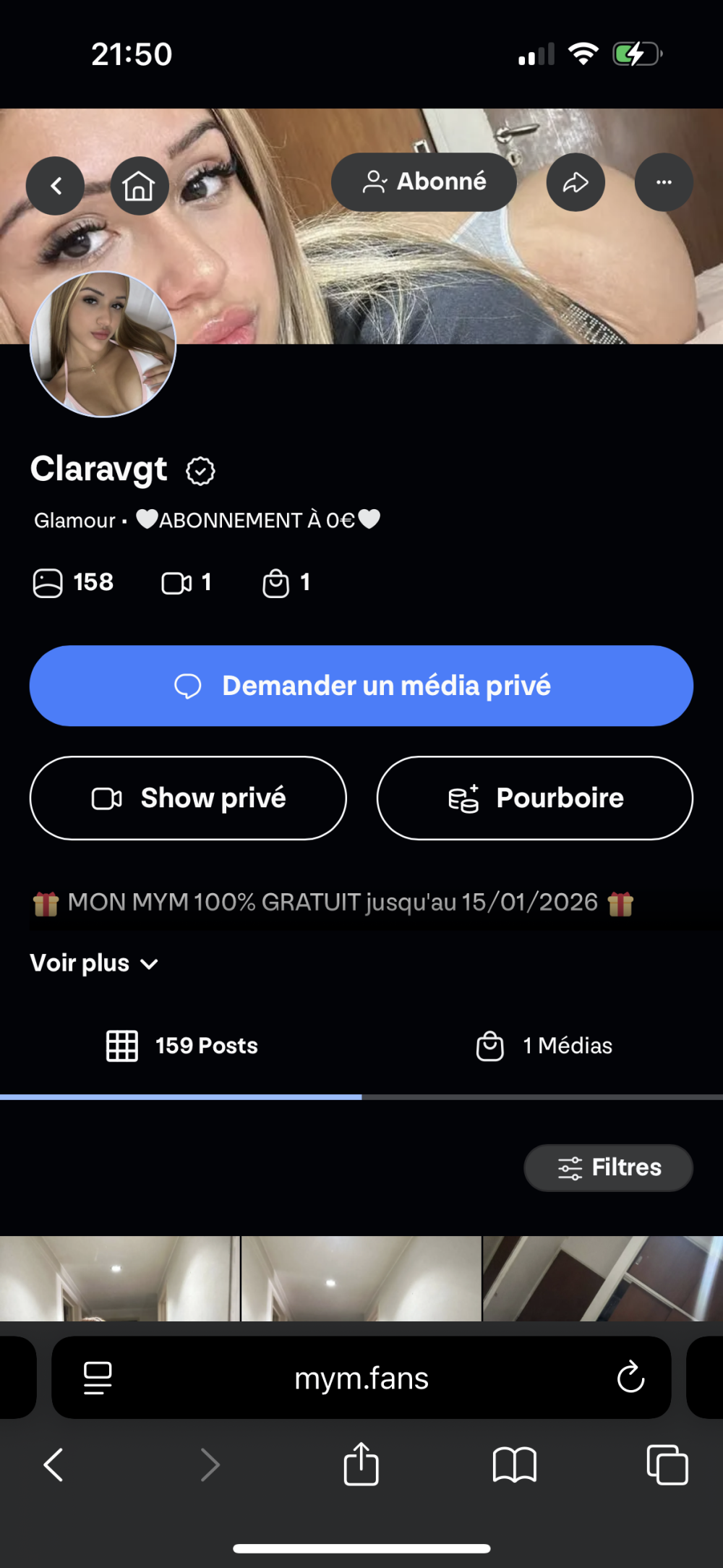Open the Filtres options
This screenshot has width=723, height=1568.
tap(608, 1167)
